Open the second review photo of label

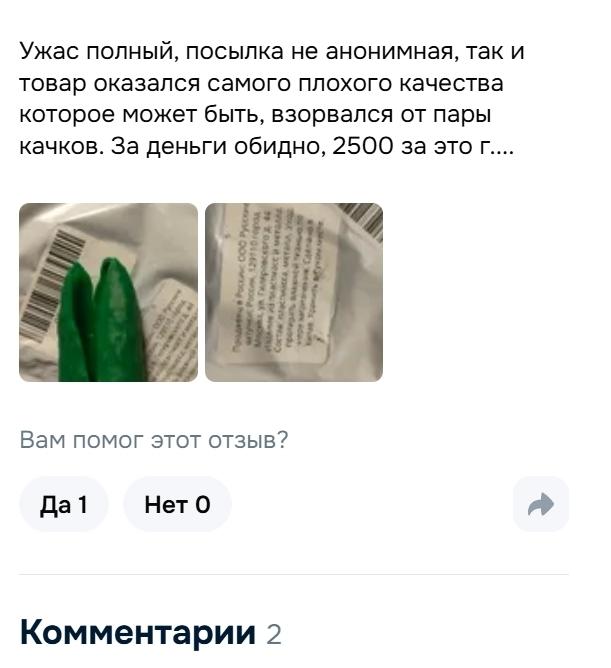pyautogui.click(x=294, y=292)
